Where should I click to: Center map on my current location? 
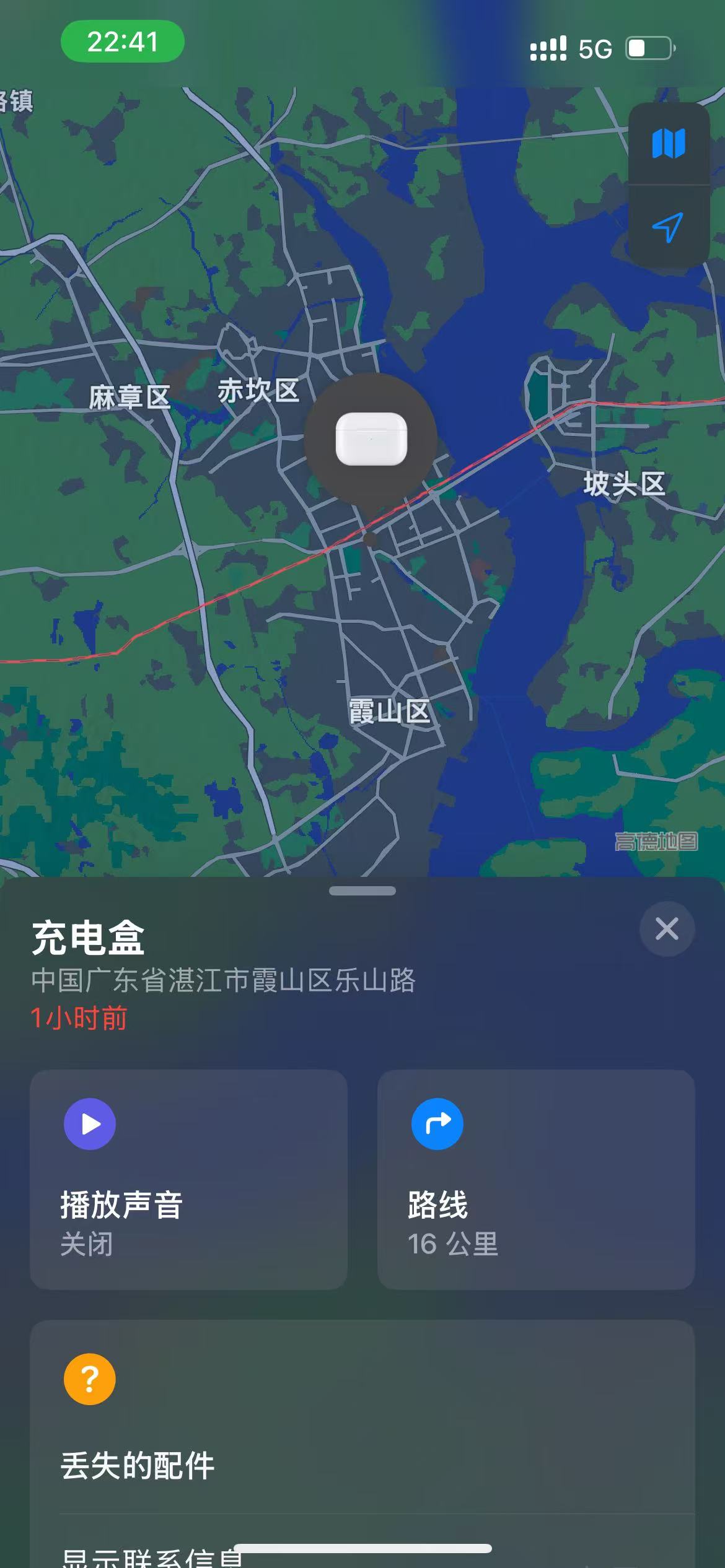click(668, 227)
